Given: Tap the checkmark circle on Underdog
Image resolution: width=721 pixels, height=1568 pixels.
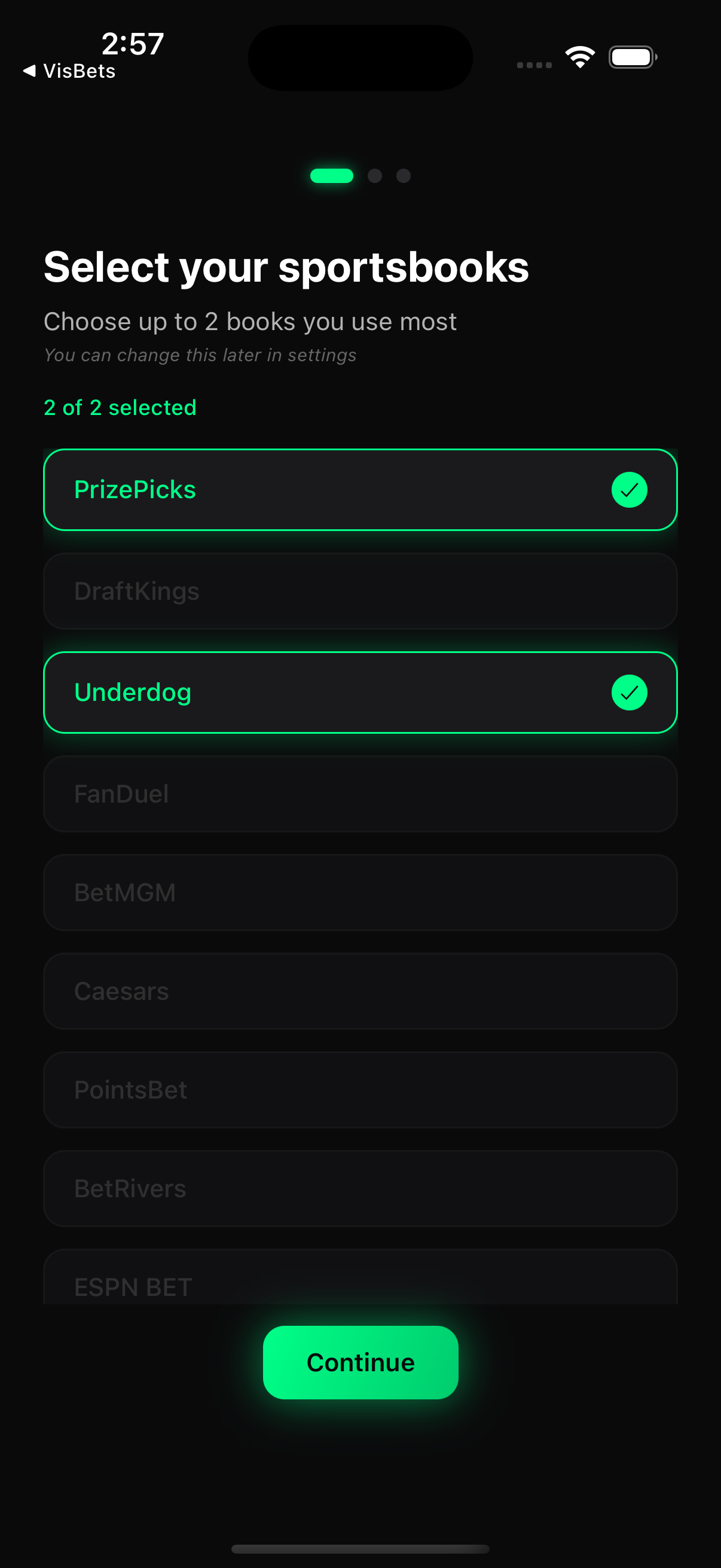Looking at the screenshot, I should [x=630, y=692].
